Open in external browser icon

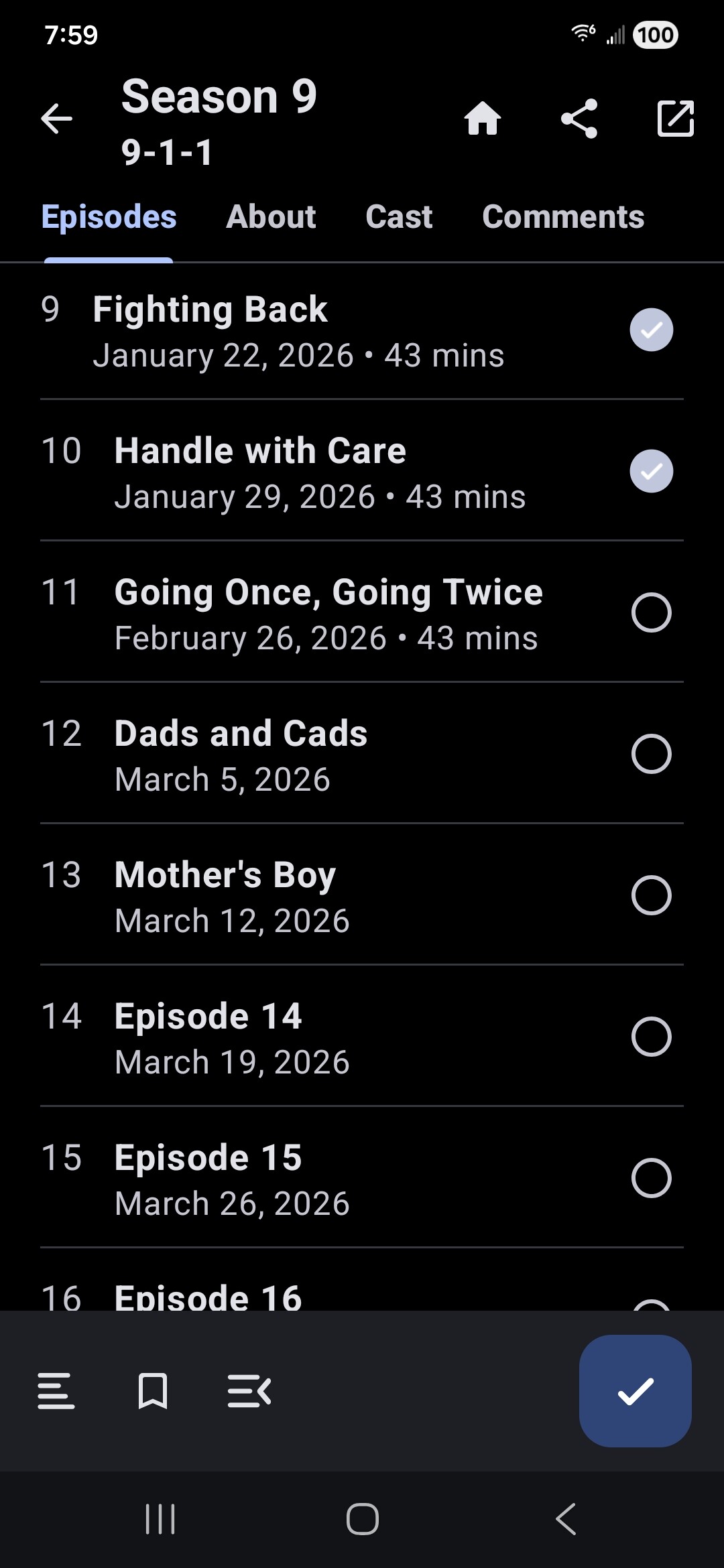click(x=675, y=119)
